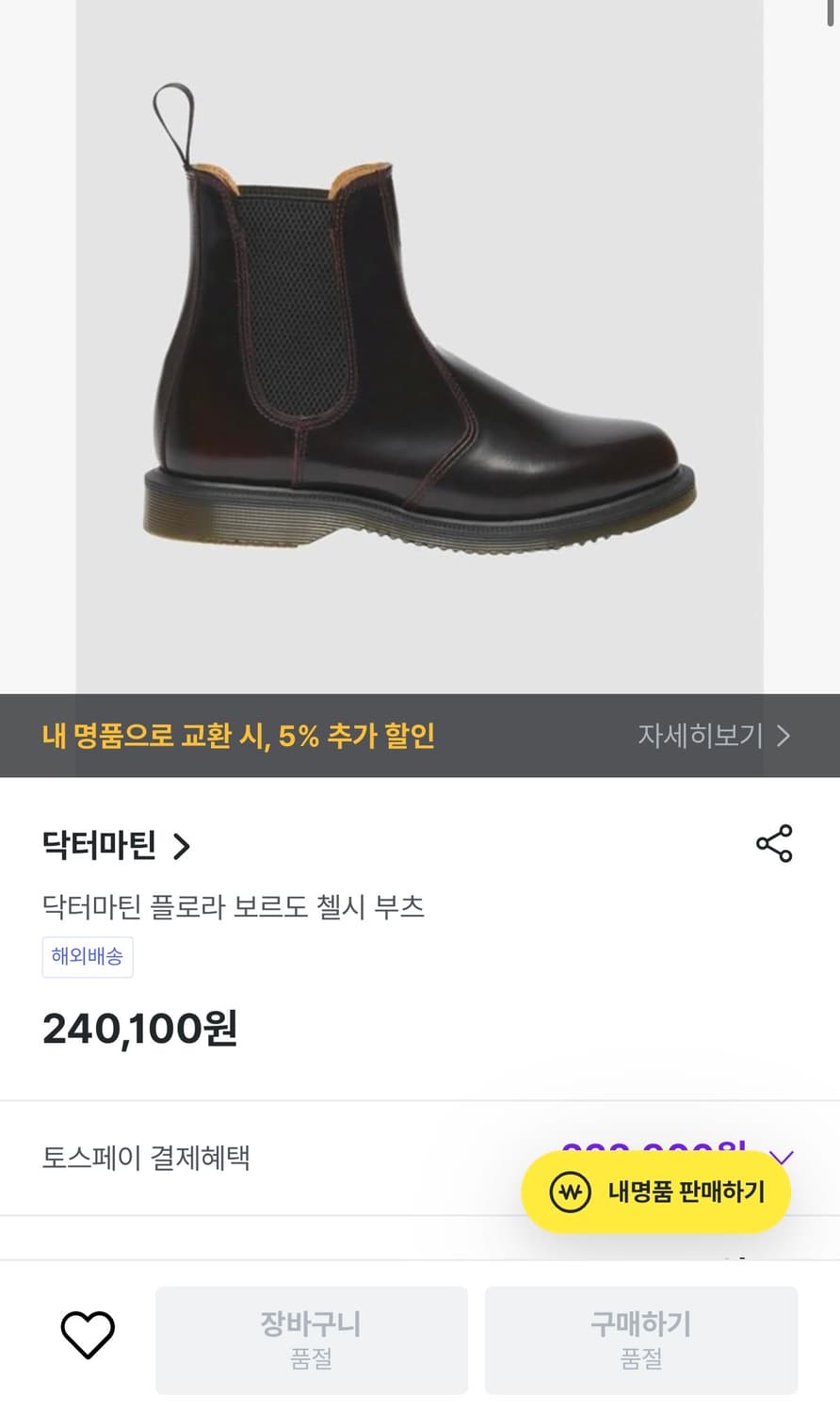Select the 해외배송 shipping badge

(88, 957)
